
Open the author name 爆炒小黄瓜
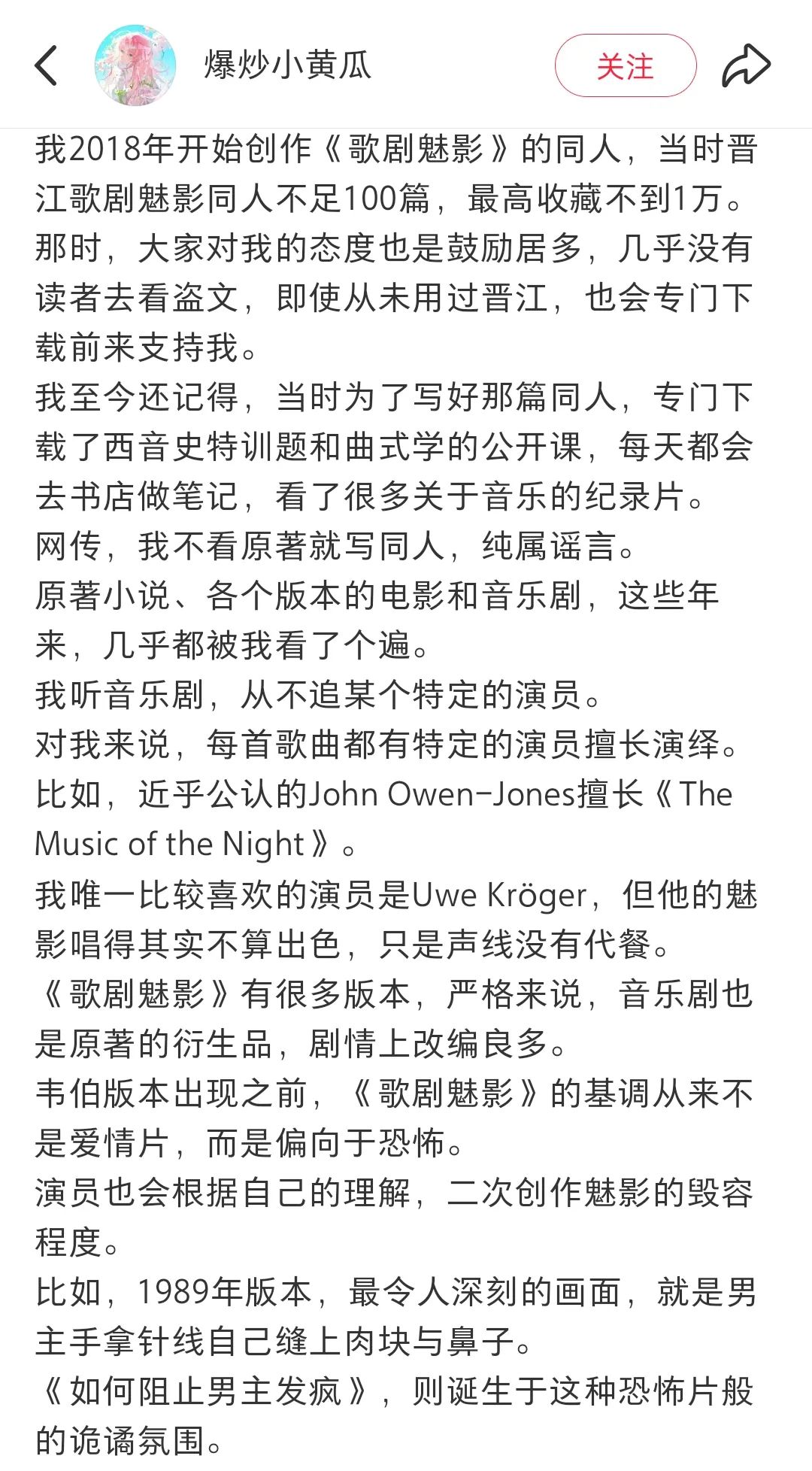[x=288, y=65]
